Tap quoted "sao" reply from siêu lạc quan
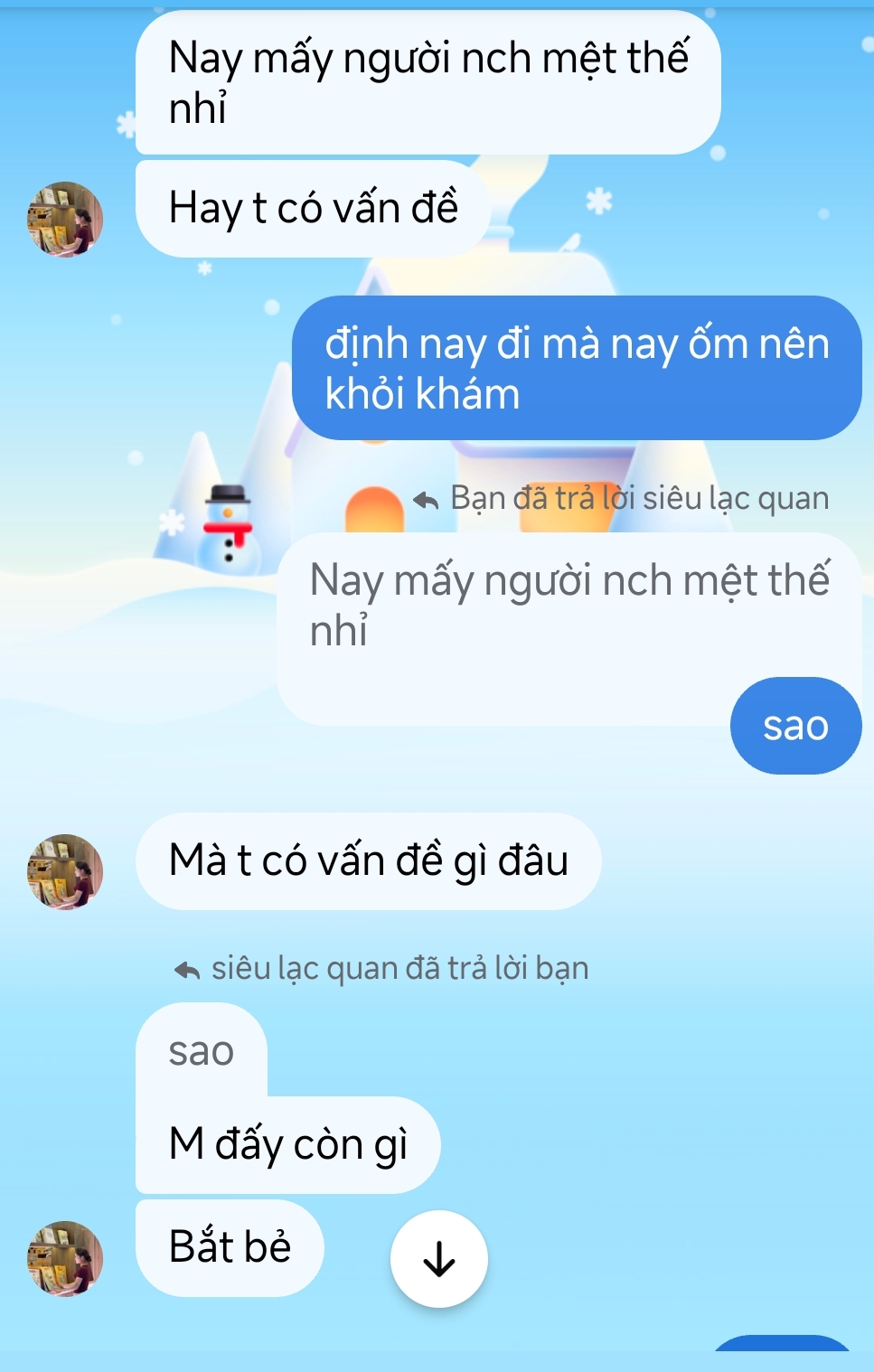Viewport: 874px width, 1372px height. (x=202, y=1050)
